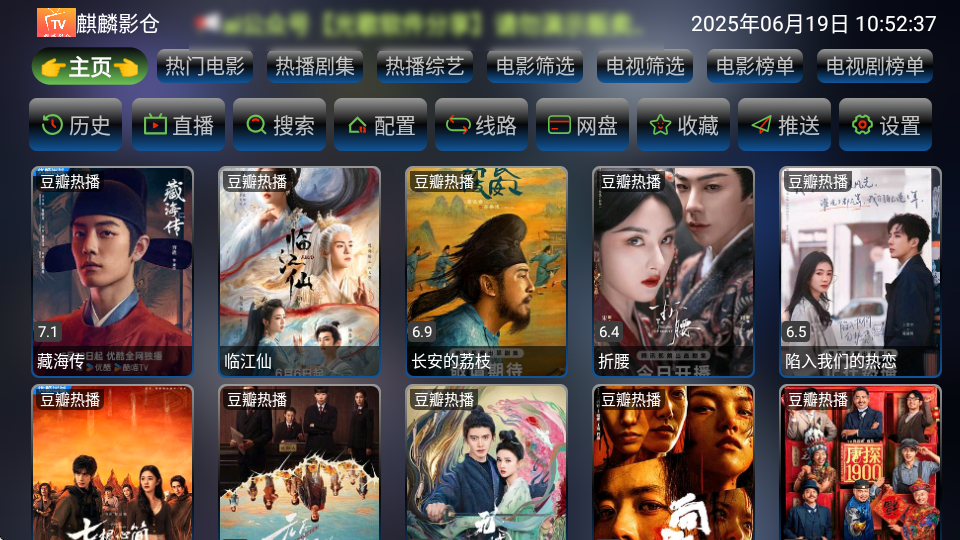The width and height of the screenshot is (960, 540).
Task: Select the 热播综艺 tab
Action: [425, 67]
